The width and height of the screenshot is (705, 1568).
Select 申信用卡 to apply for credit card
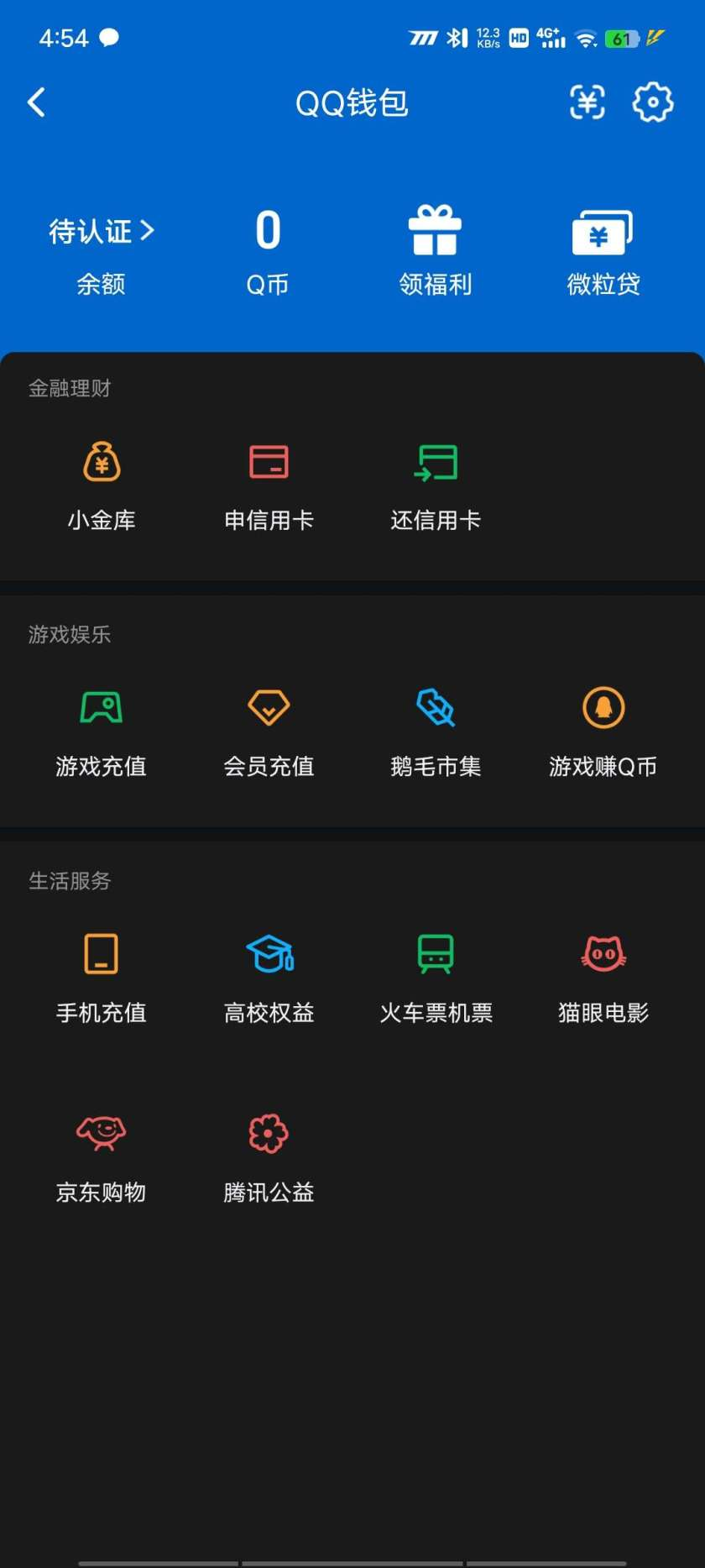click(x=268, y=483)
